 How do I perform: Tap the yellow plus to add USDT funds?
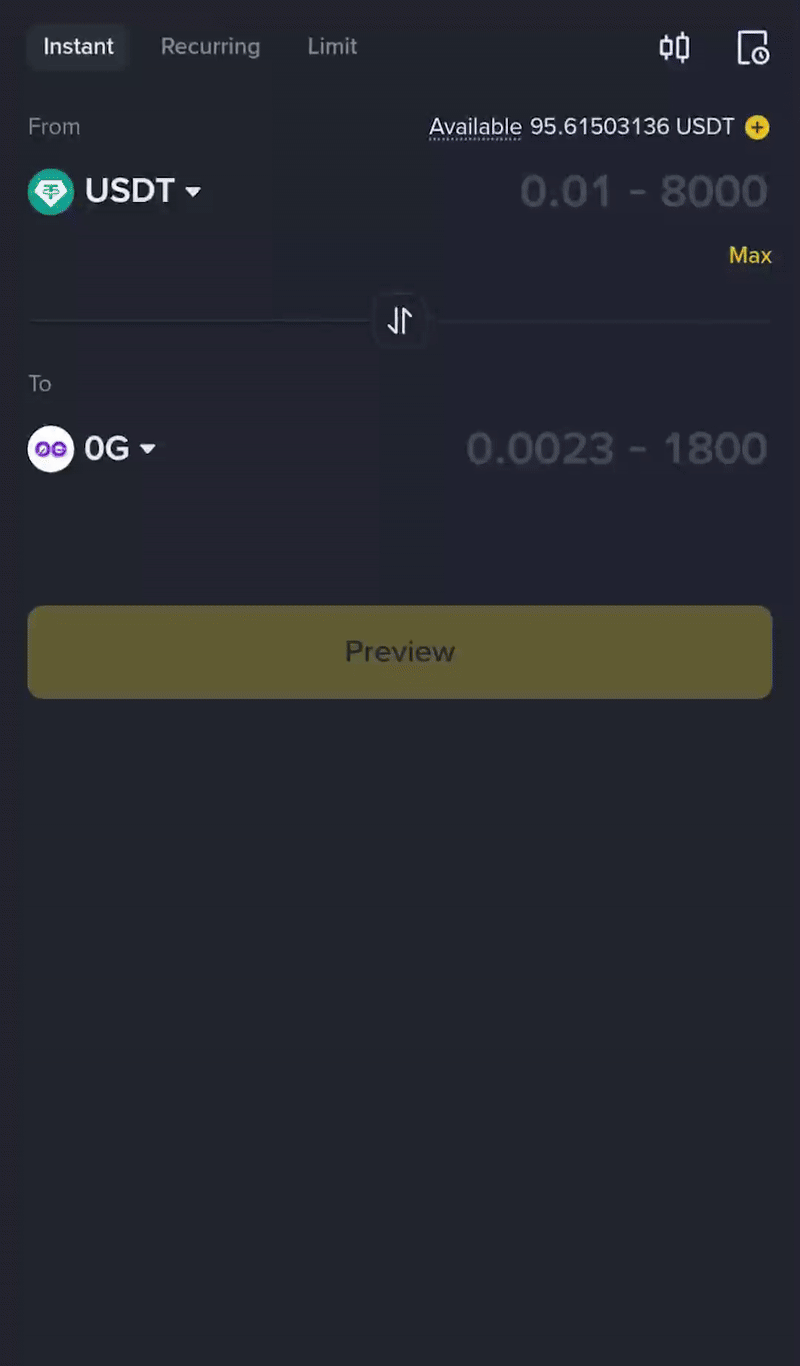757,128
